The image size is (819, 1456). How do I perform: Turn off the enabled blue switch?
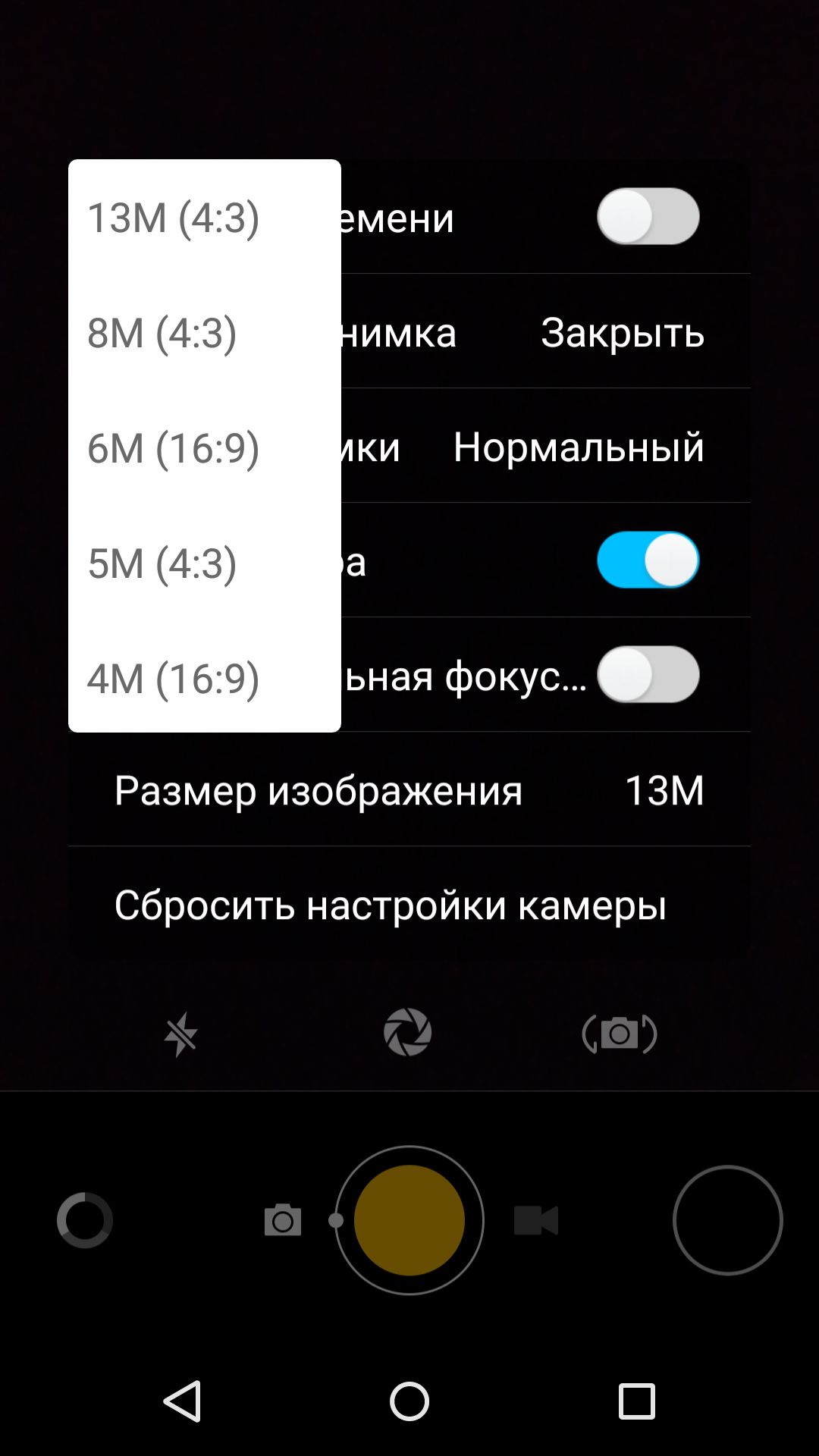point(648,560)
